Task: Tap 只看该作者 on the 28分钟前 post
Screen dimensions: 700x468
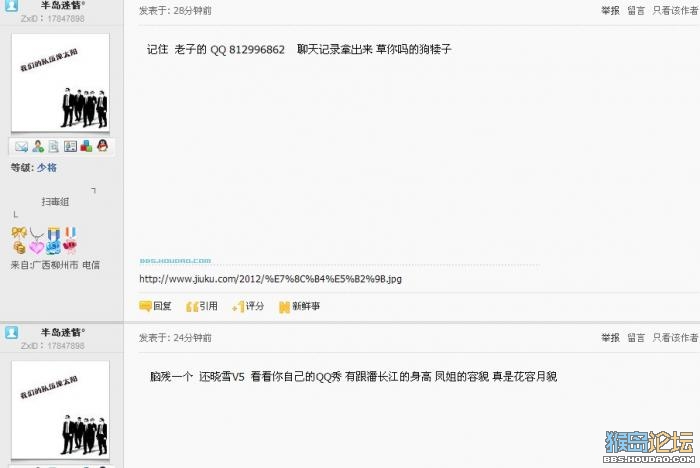Action: click(675, 11)
